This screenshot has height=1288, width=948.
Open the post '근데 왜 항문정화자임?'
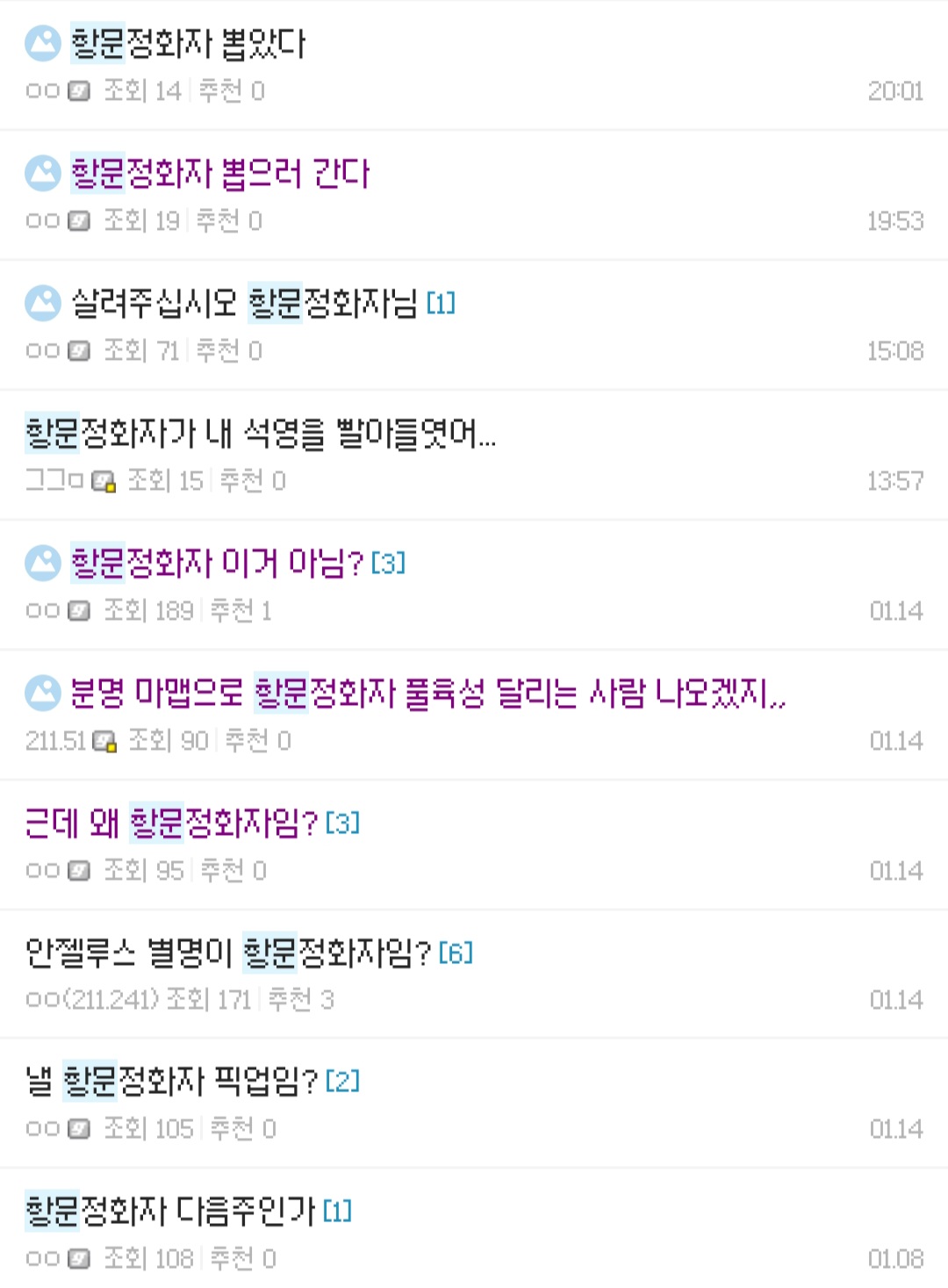pos(171,824)
